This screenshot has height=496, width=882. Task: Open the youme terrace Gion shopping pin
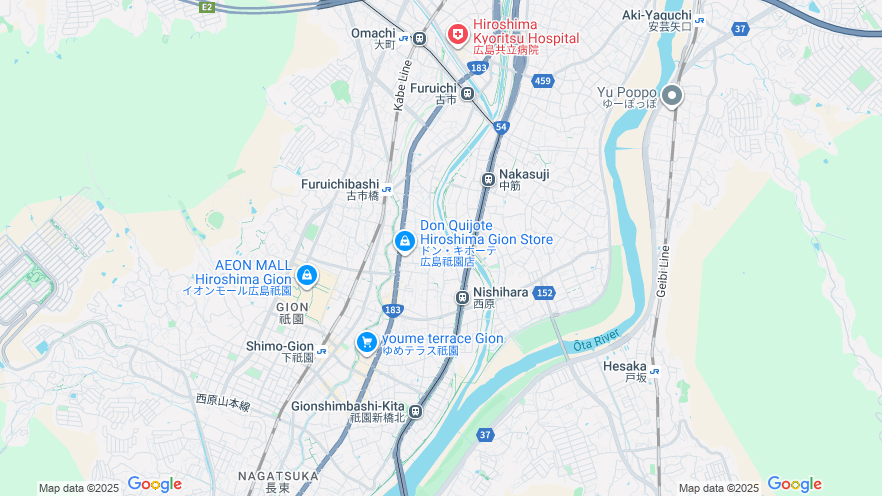pos(367,342)
